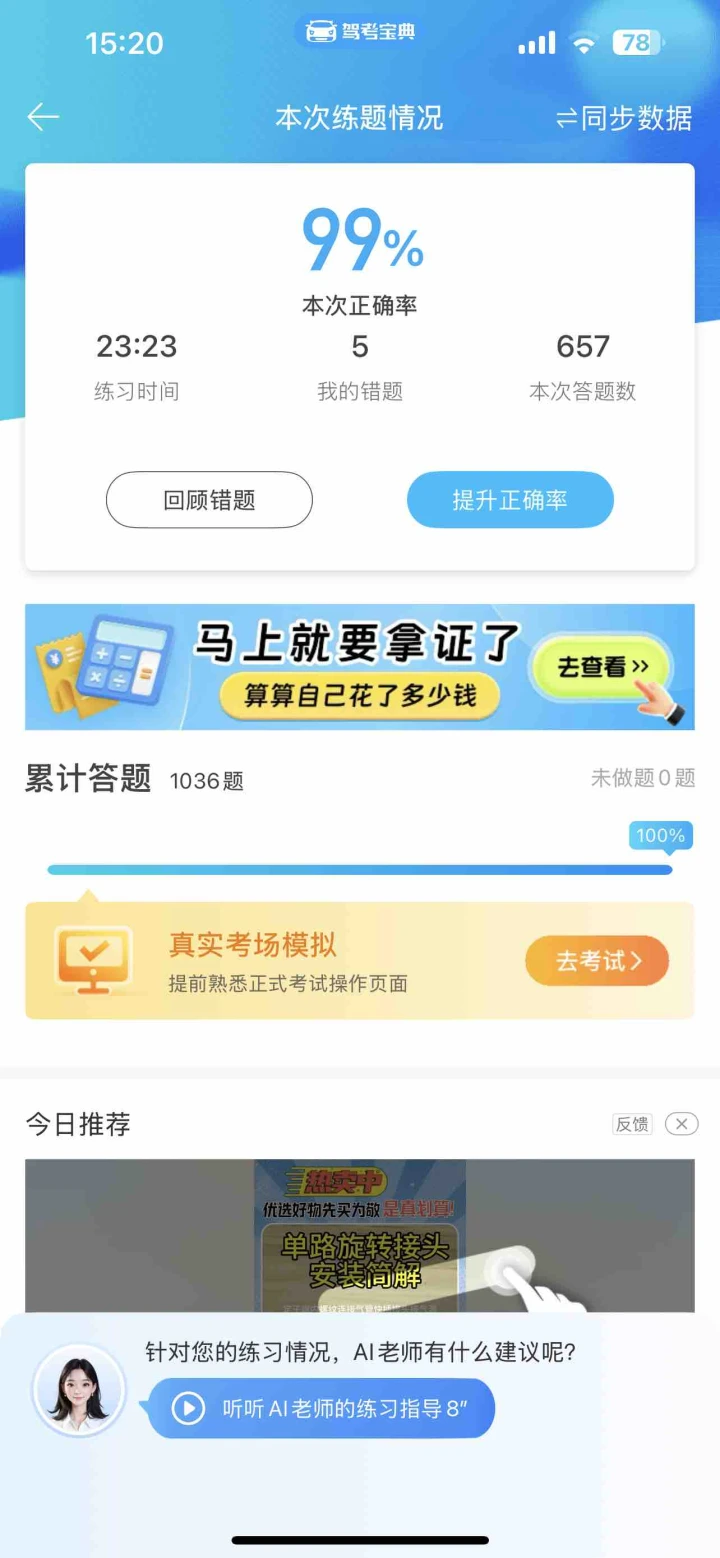Tap 同步数据 to sync data

point(624,118)
